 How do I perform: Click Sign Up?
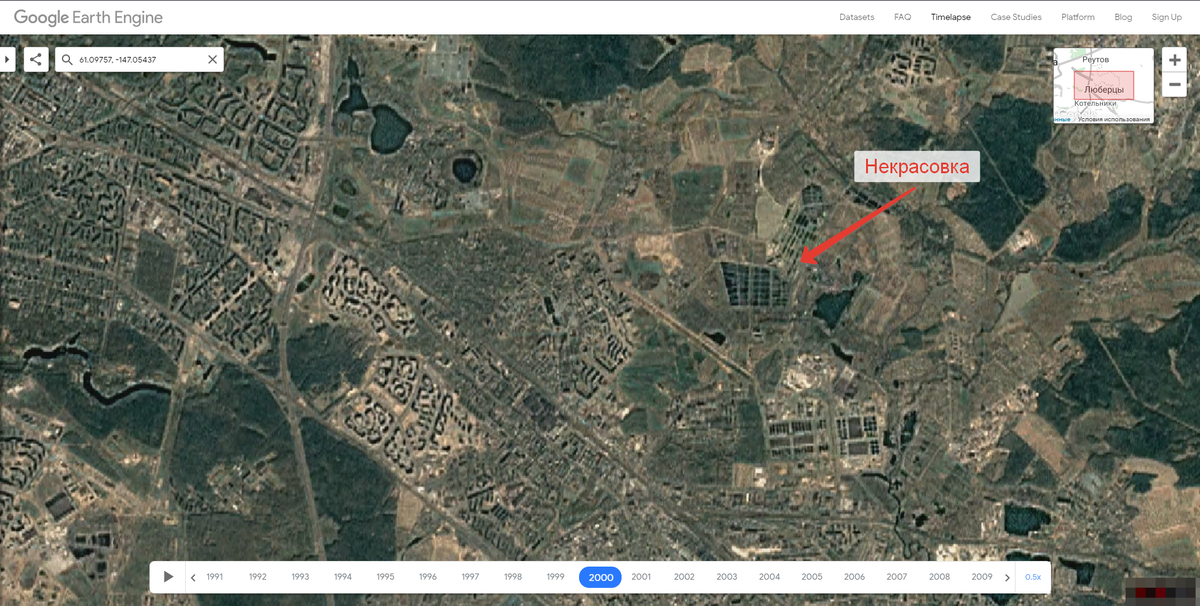tap(1166, 17)
